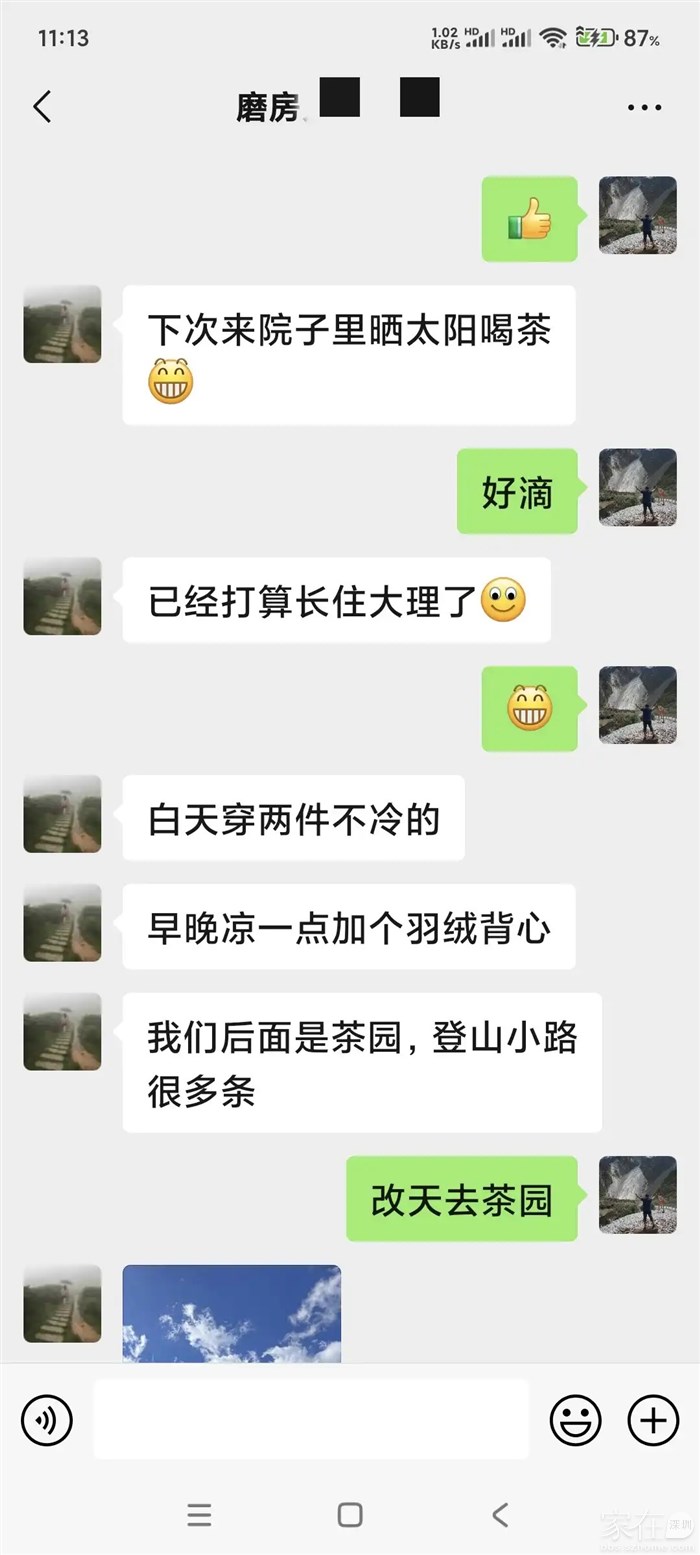View contact avatar beside 白天穿两件不冷的

pyautogui.click(x=62, y=814)
